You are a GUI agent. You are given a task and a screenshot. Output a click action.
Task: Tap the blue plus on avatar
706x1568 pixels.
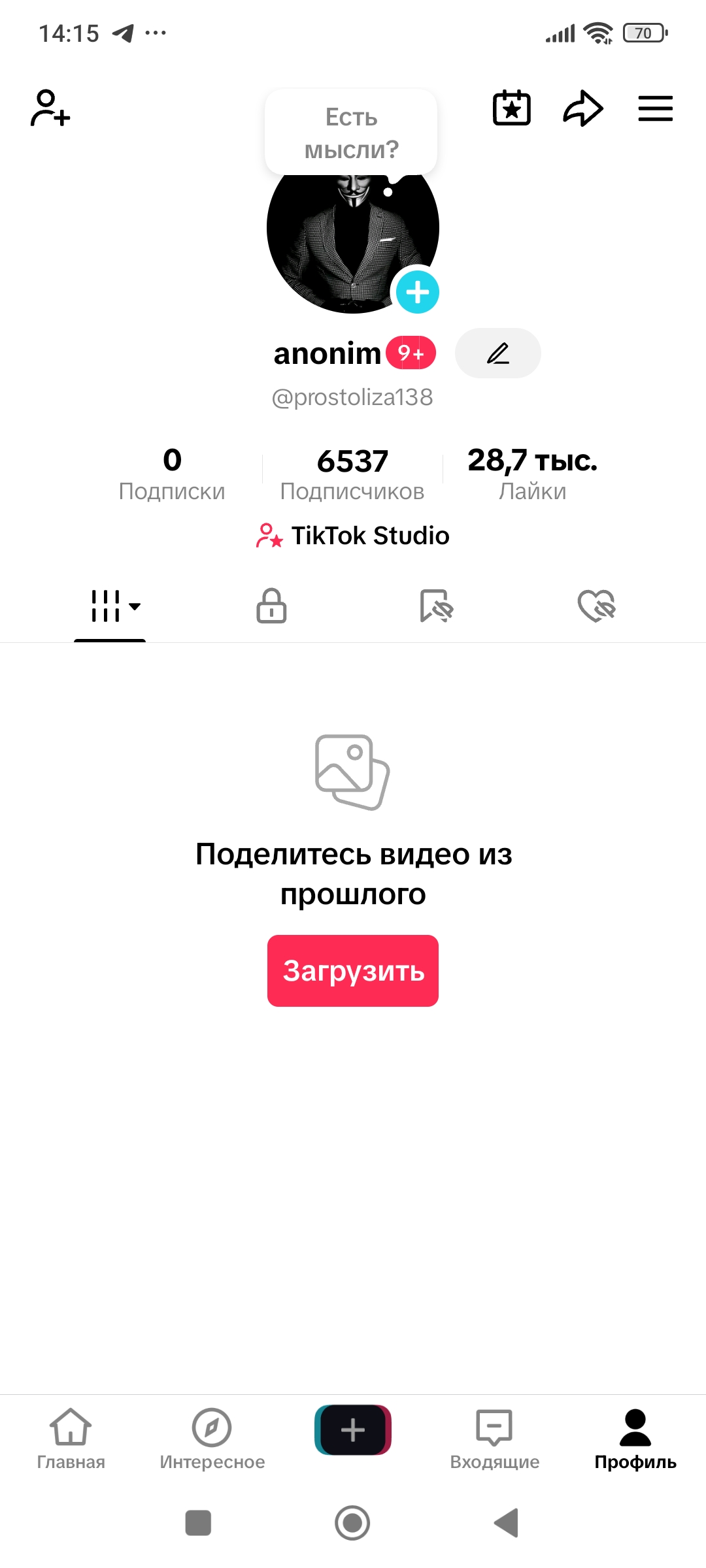coord(417,292)
